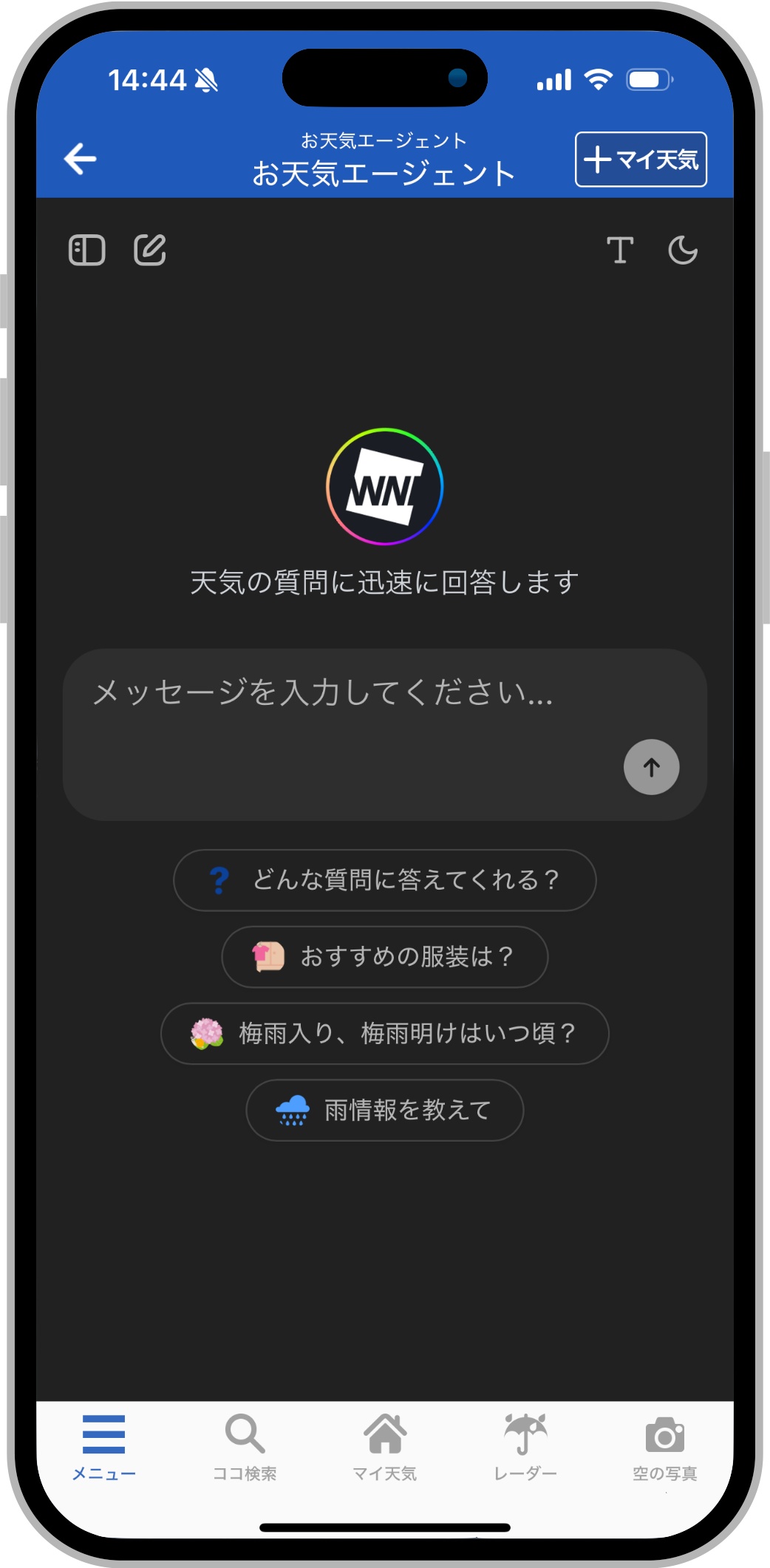The height and width of the screenshot is (1568, 770).
Task: Send the message with the arrow button
Action: 651,767
